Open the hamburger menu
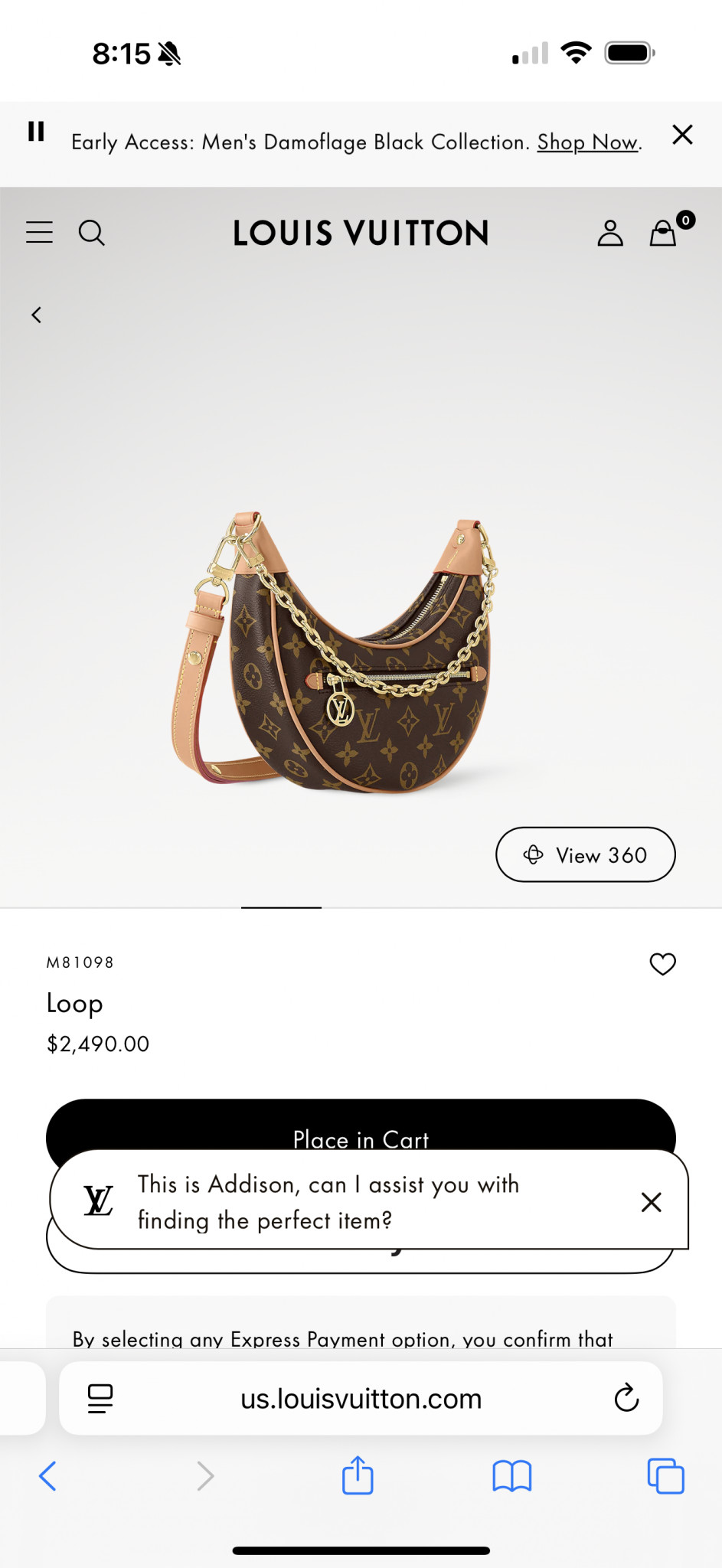The height and width of the screenshot is (1568, 722). pyautogui.click(x=40, y=232)
